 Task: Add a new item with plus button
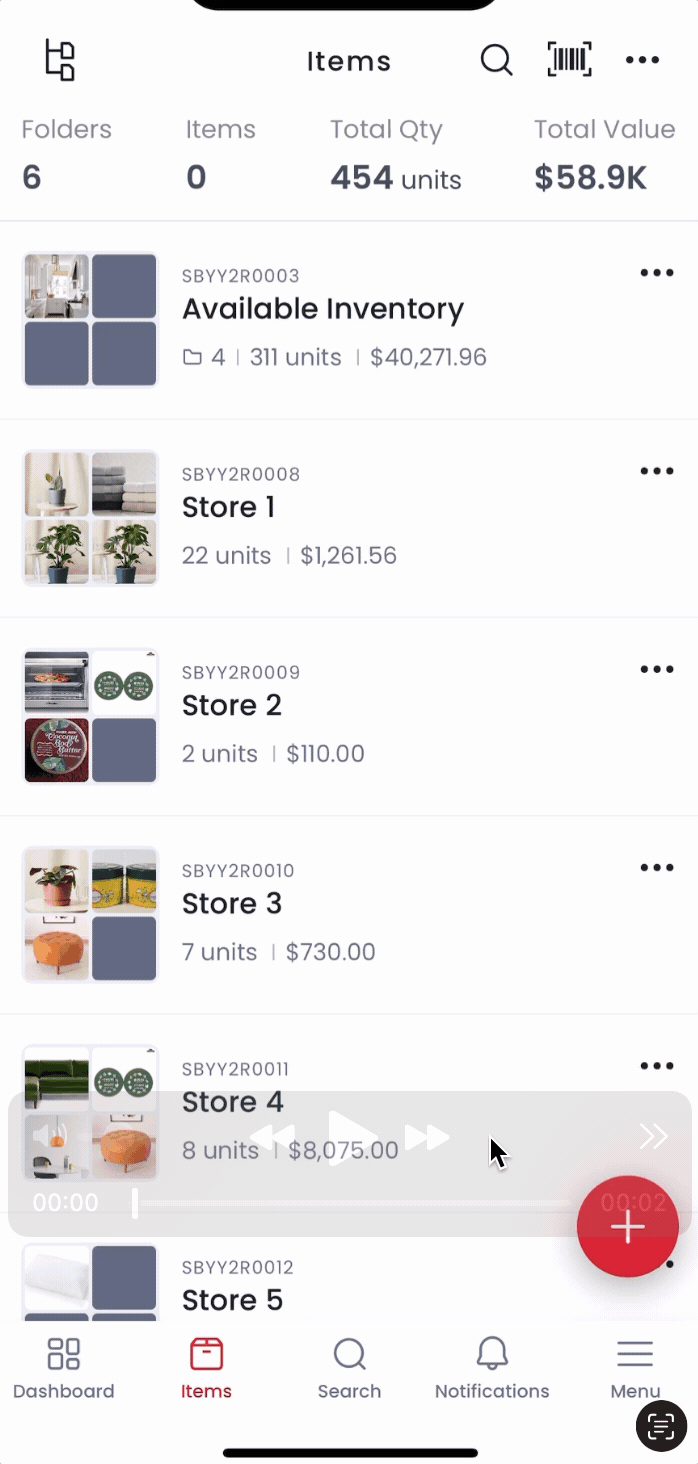tap(628, 1227)
